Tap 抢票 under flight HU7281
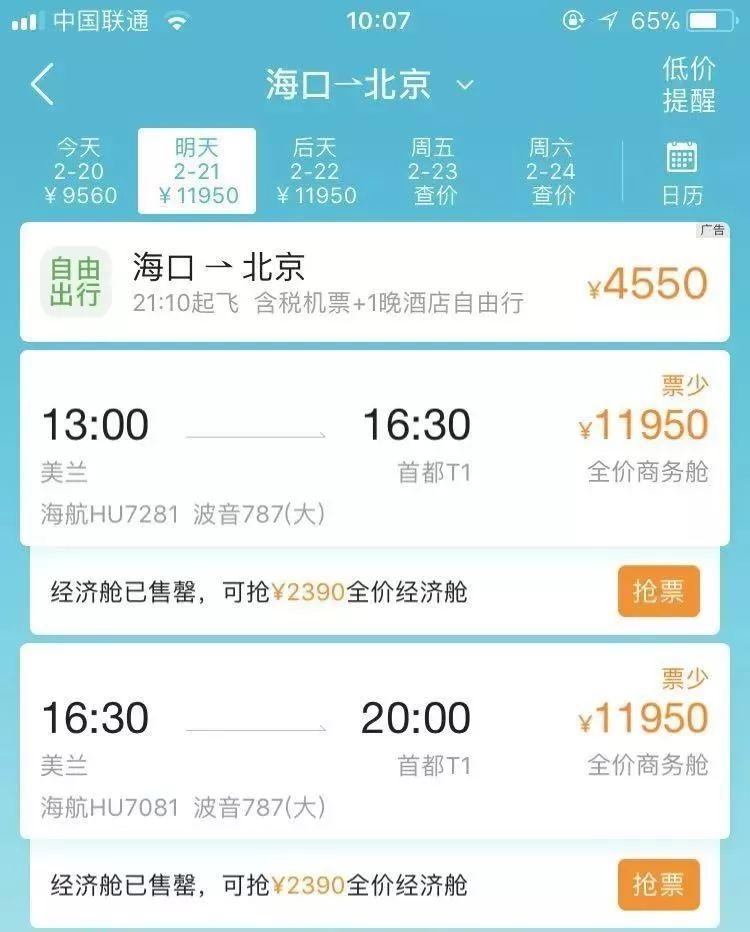The image size is (750, 932). [658, 591]
